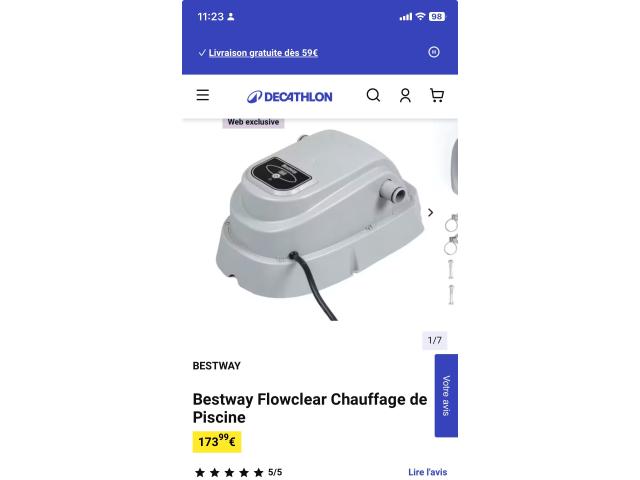Open the BESTWAY brand link

click(216, 366)
